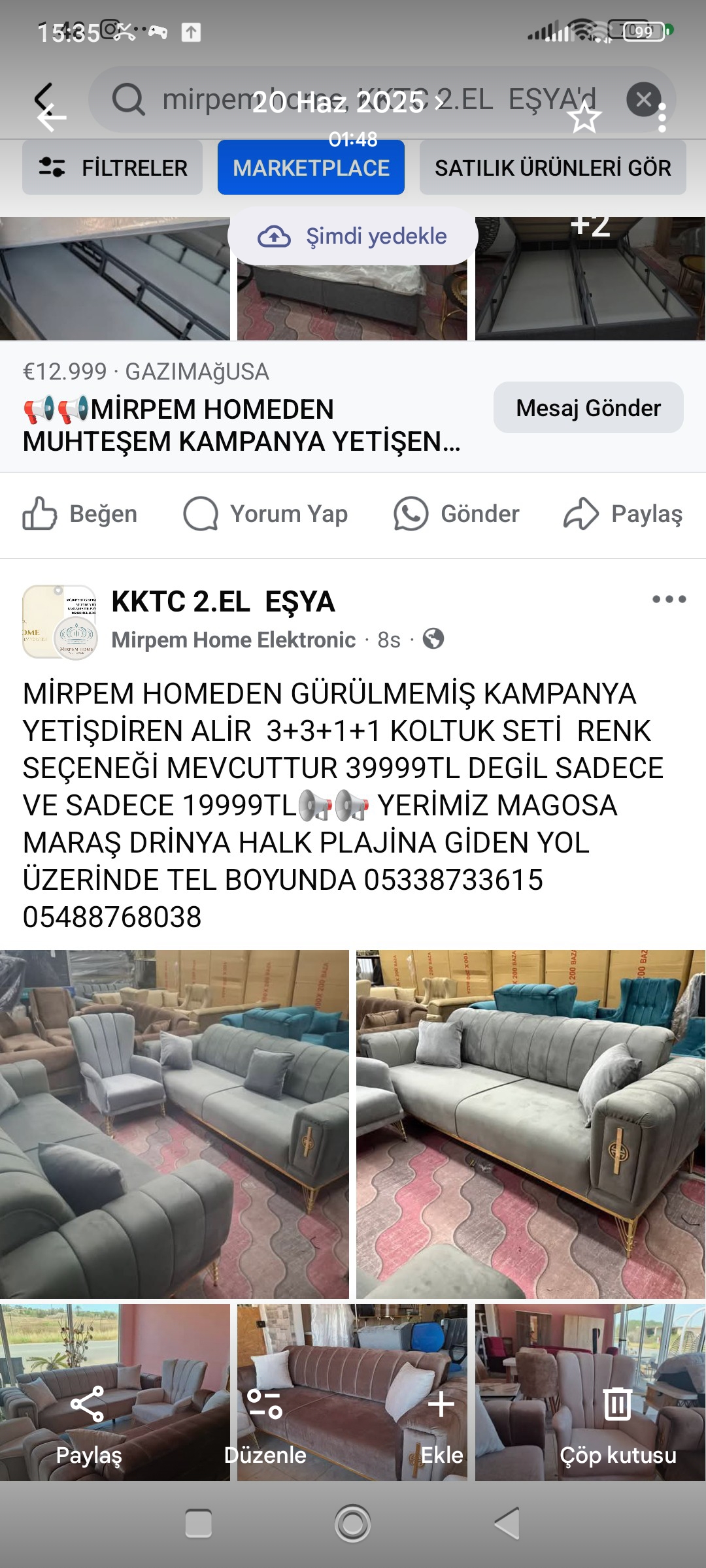
Task: Go to the system home screen
Action: [x=353, y=1524]
